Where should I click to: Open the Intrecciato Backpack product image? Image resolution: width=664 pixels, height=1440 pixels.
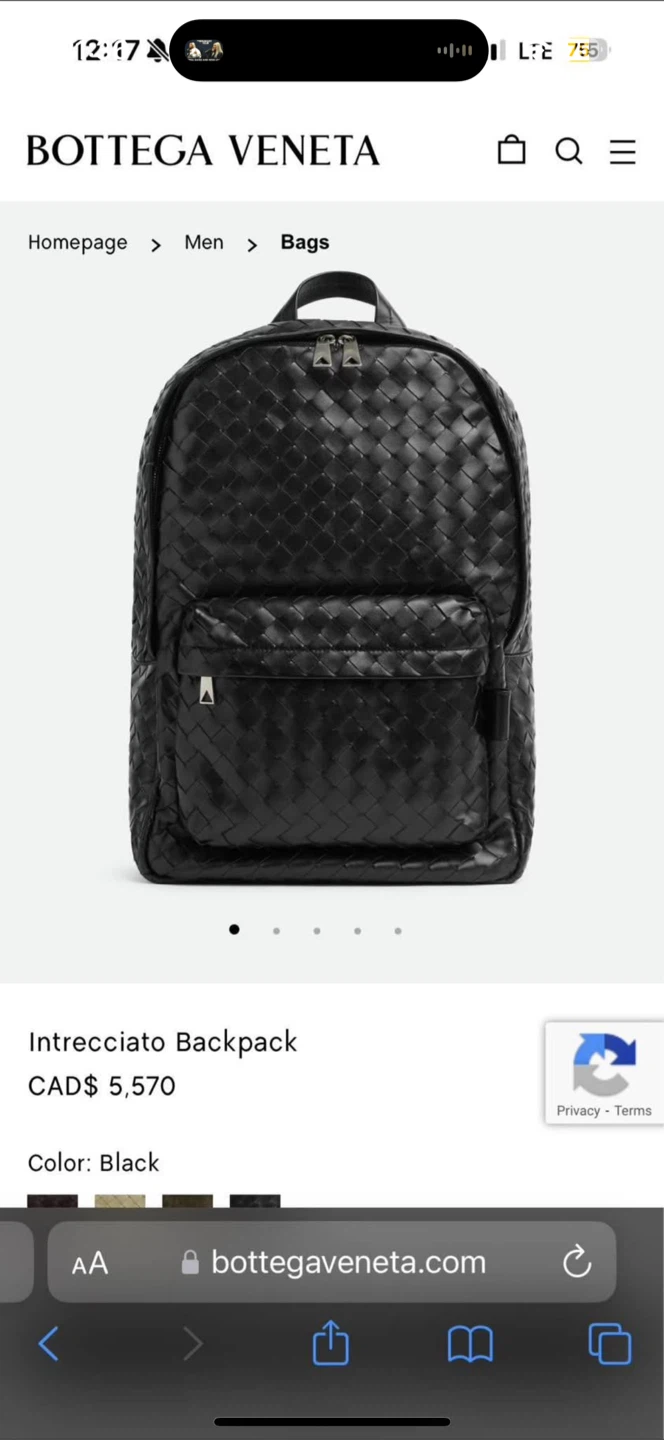point(331,580)
